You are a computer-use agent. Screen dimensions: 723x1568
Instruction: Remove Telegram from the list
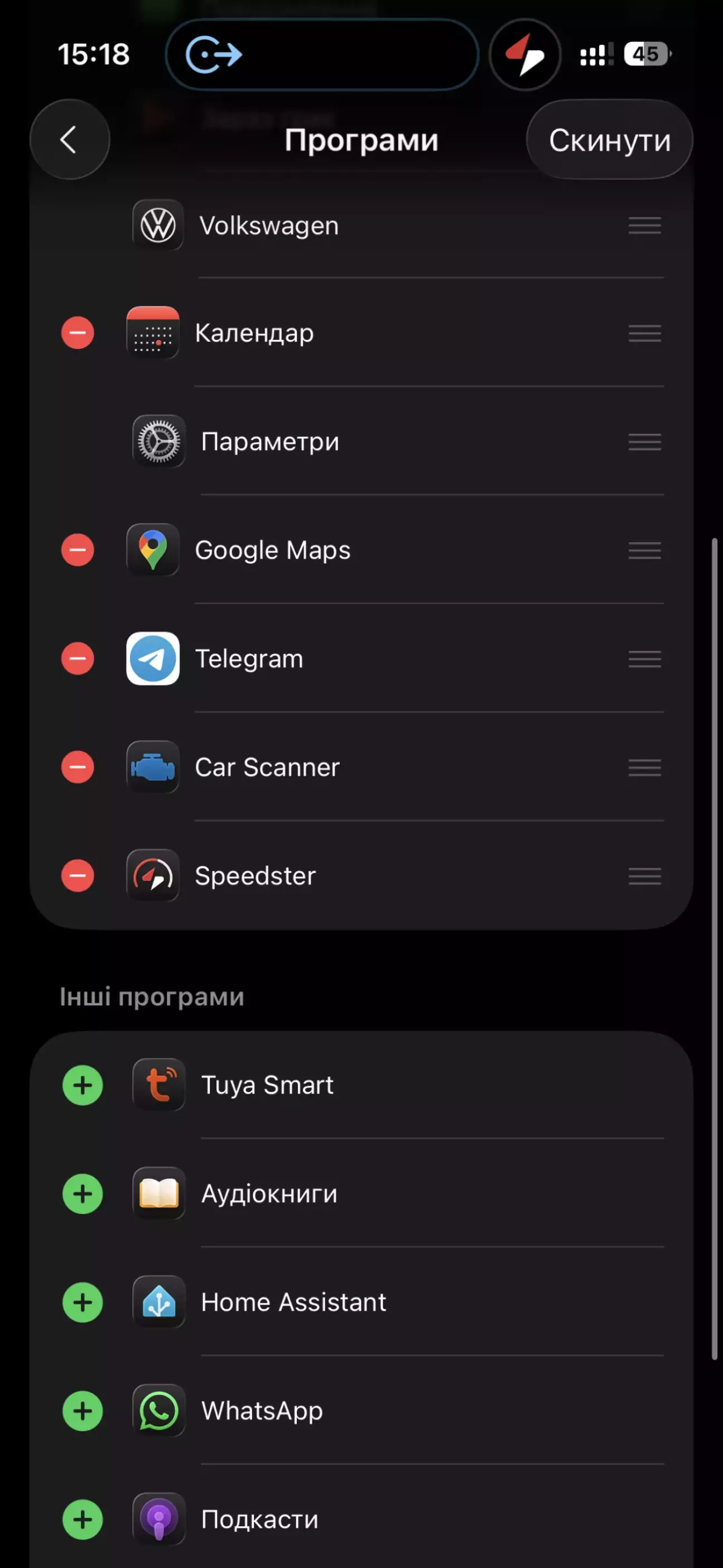point(78,659)
